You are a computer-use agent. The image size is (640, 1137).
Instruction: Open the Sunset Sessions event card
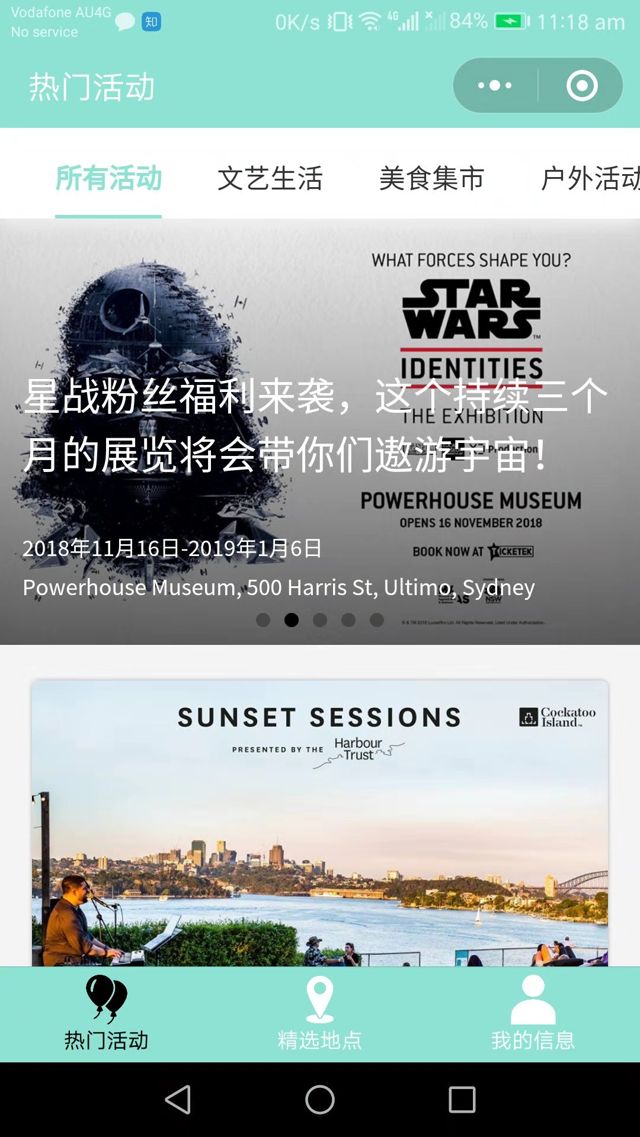pos(320,822)
